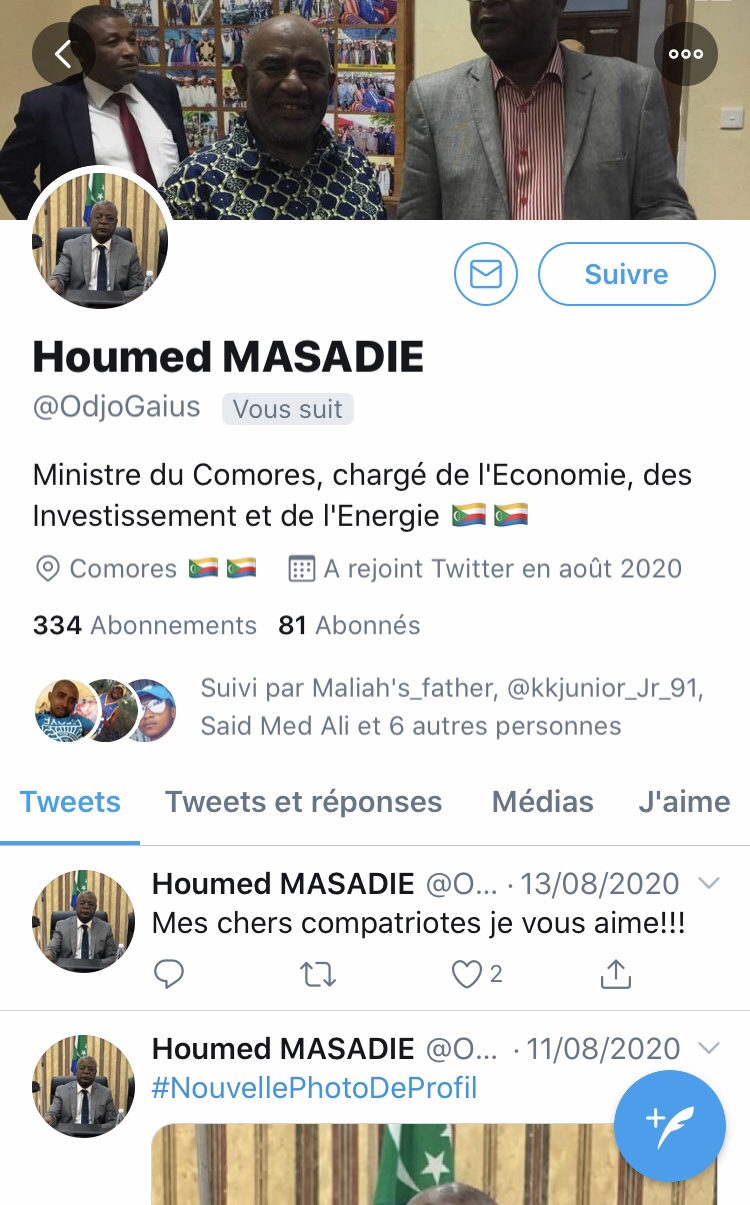View the 81 Abonnés list
Image resolution: width=750 pixels, height=1205 pixels.
349,625
